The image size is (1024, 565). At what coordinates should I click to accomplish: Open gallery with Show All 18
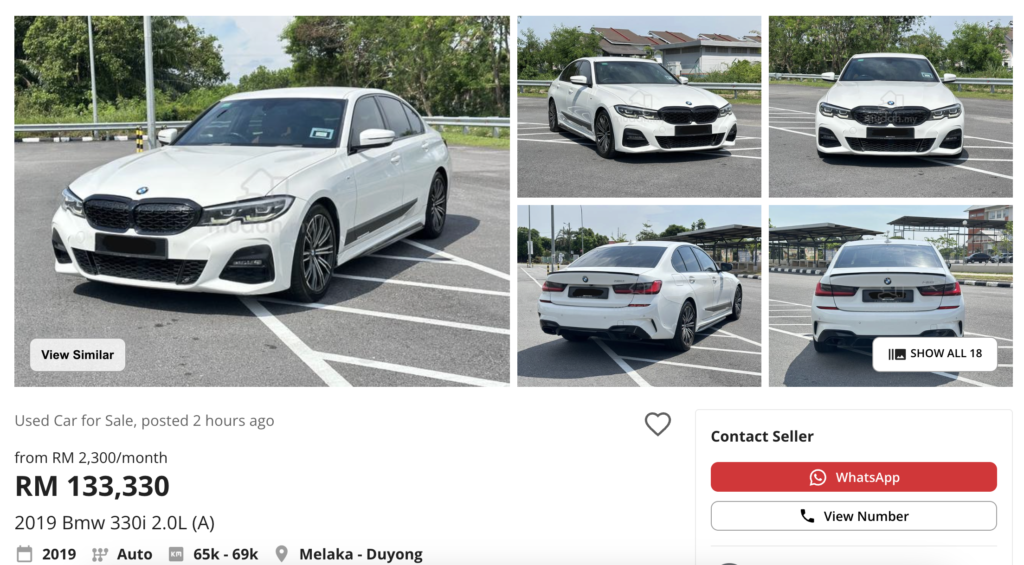(934, 353)
